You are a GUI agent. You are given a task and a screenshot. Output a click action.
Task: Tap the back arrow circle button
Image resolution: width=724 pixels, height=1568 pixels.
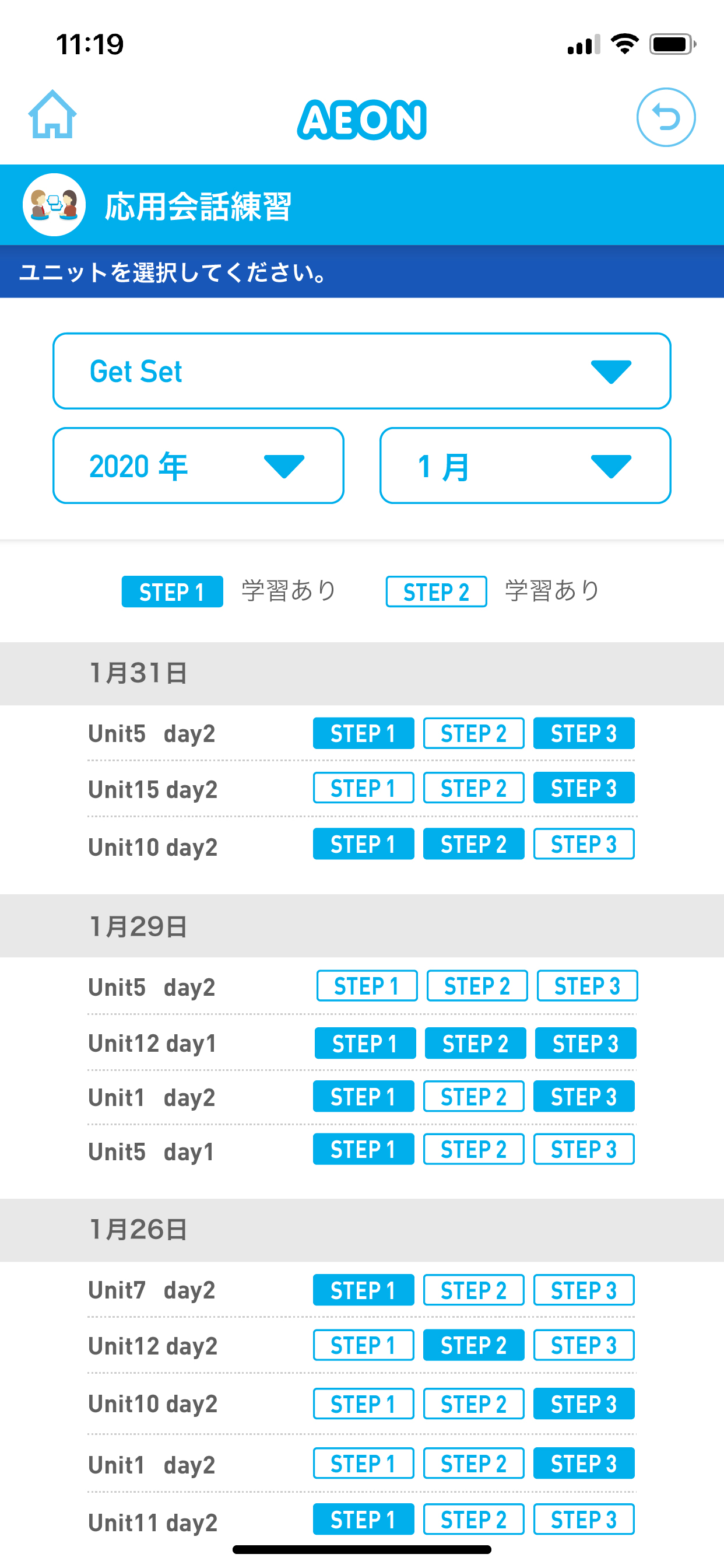(666, 117)
